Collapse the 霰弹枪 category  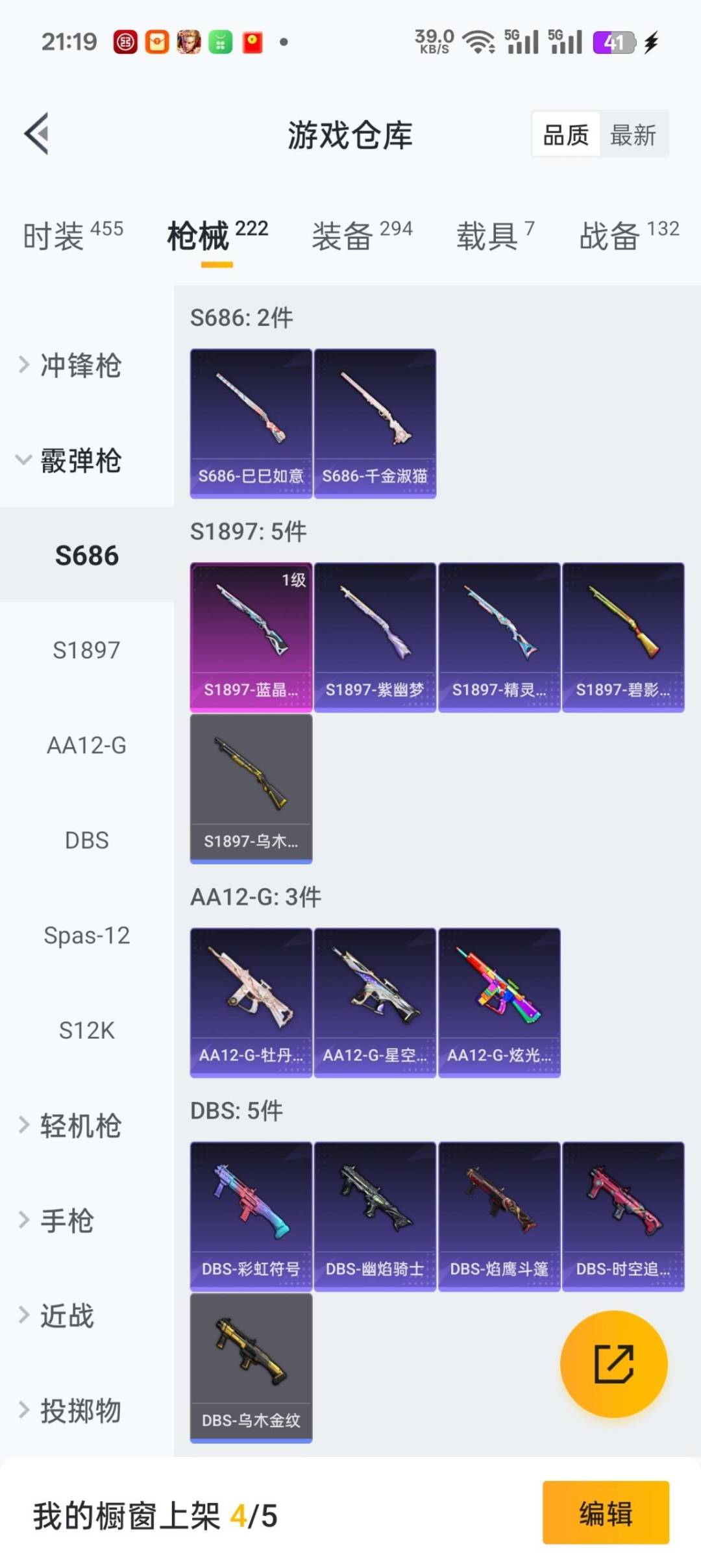[x=80, y=461]
